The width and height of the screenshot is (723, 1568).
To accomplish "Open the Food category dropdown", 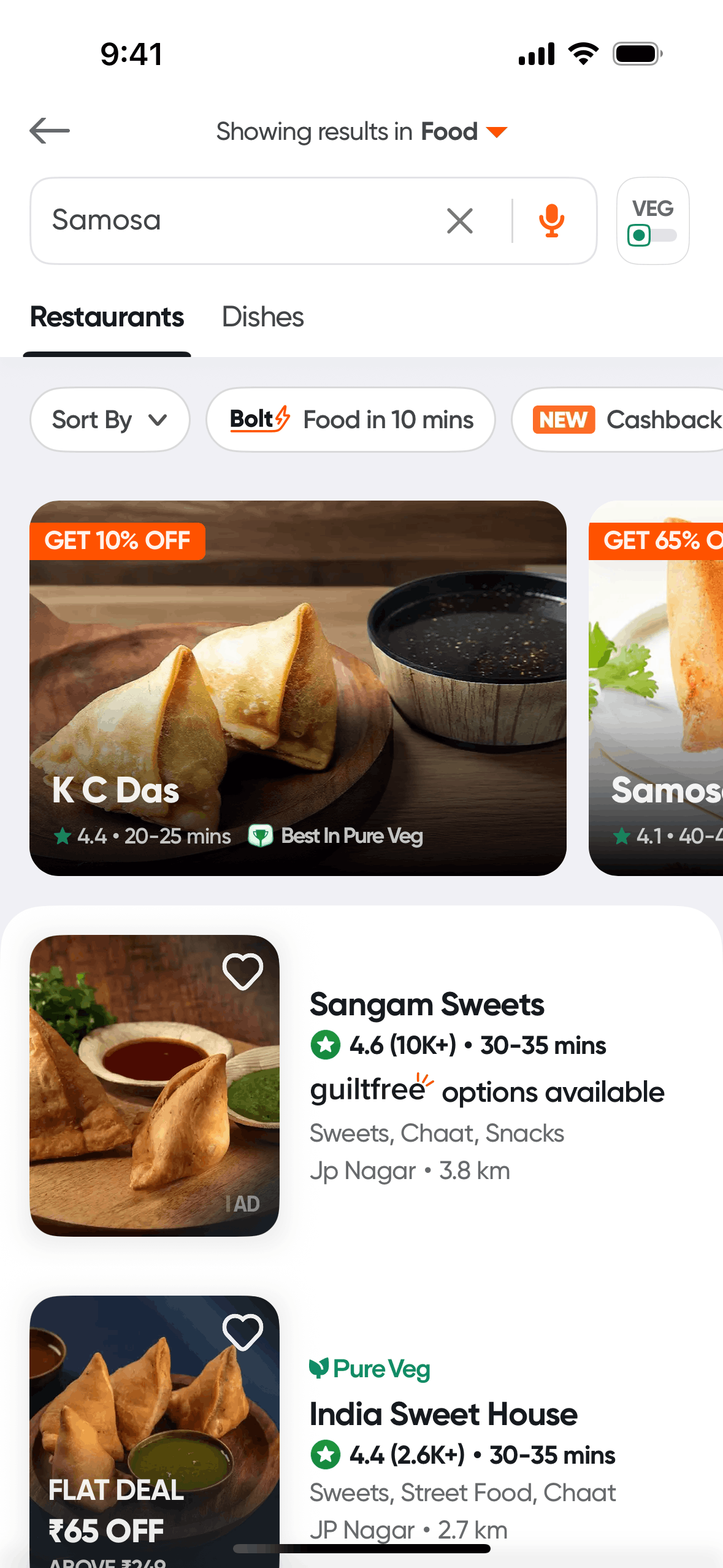I will [x=464, y=132].
